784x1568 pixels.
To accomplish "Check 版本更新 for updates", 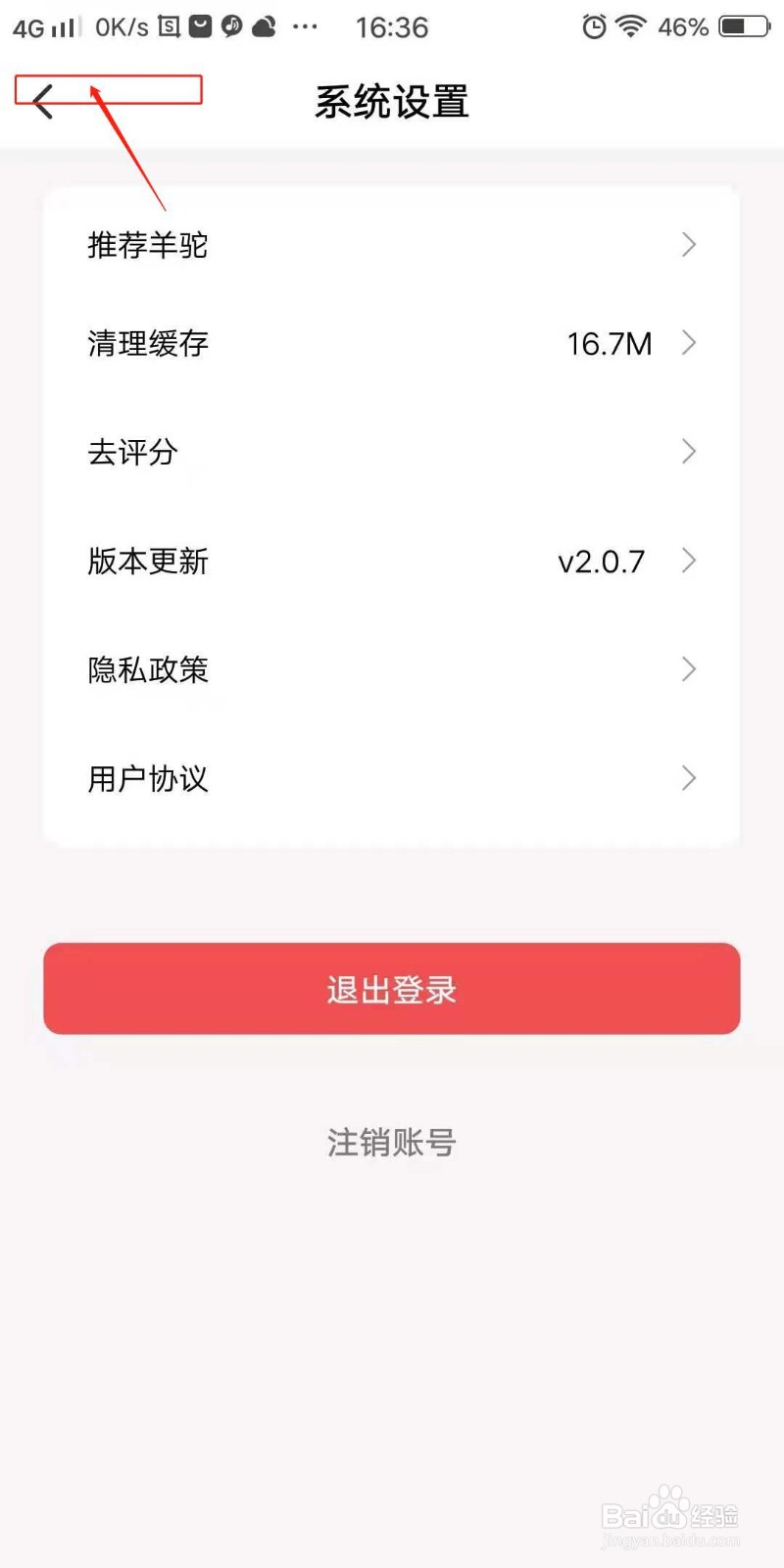I will (391, 561).
